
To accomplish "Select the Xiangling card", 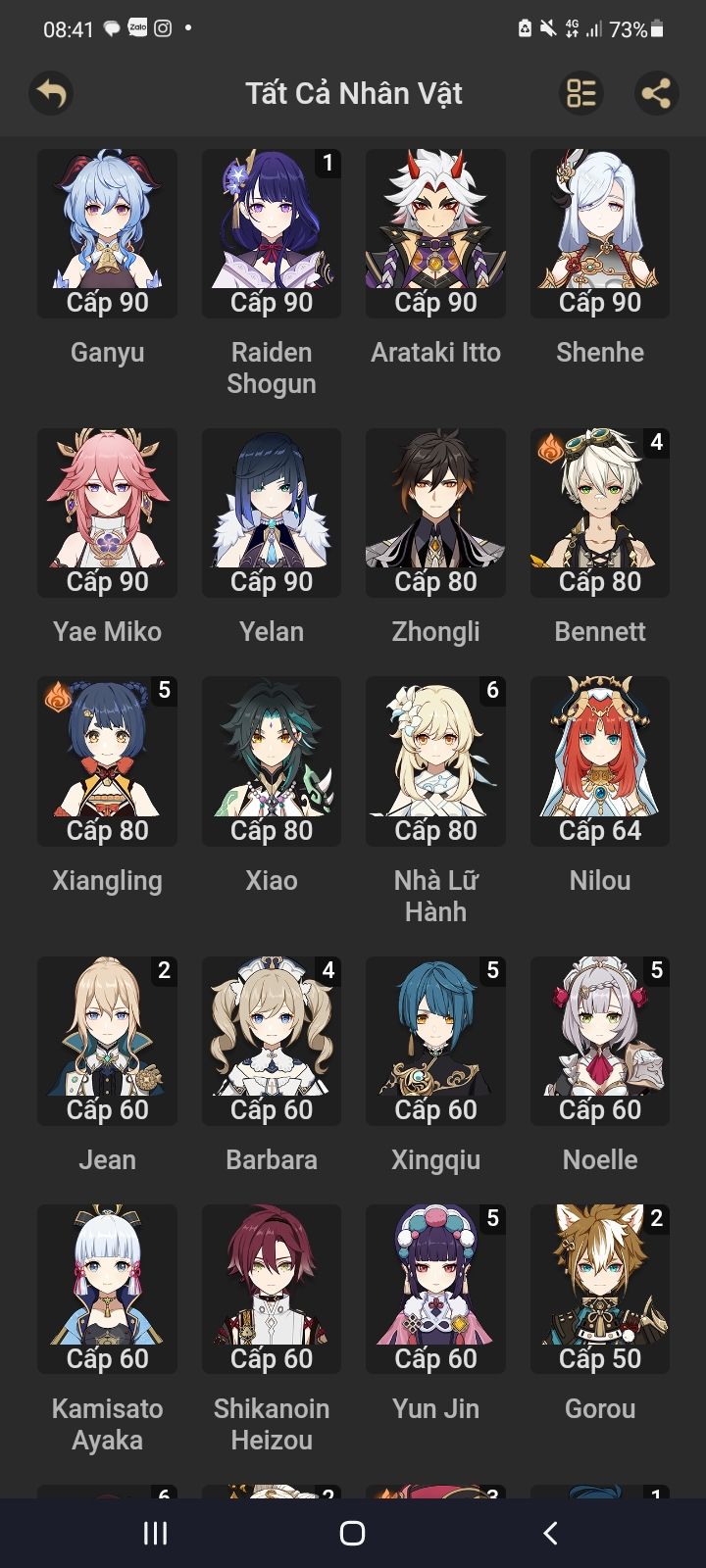I will 107,761.
